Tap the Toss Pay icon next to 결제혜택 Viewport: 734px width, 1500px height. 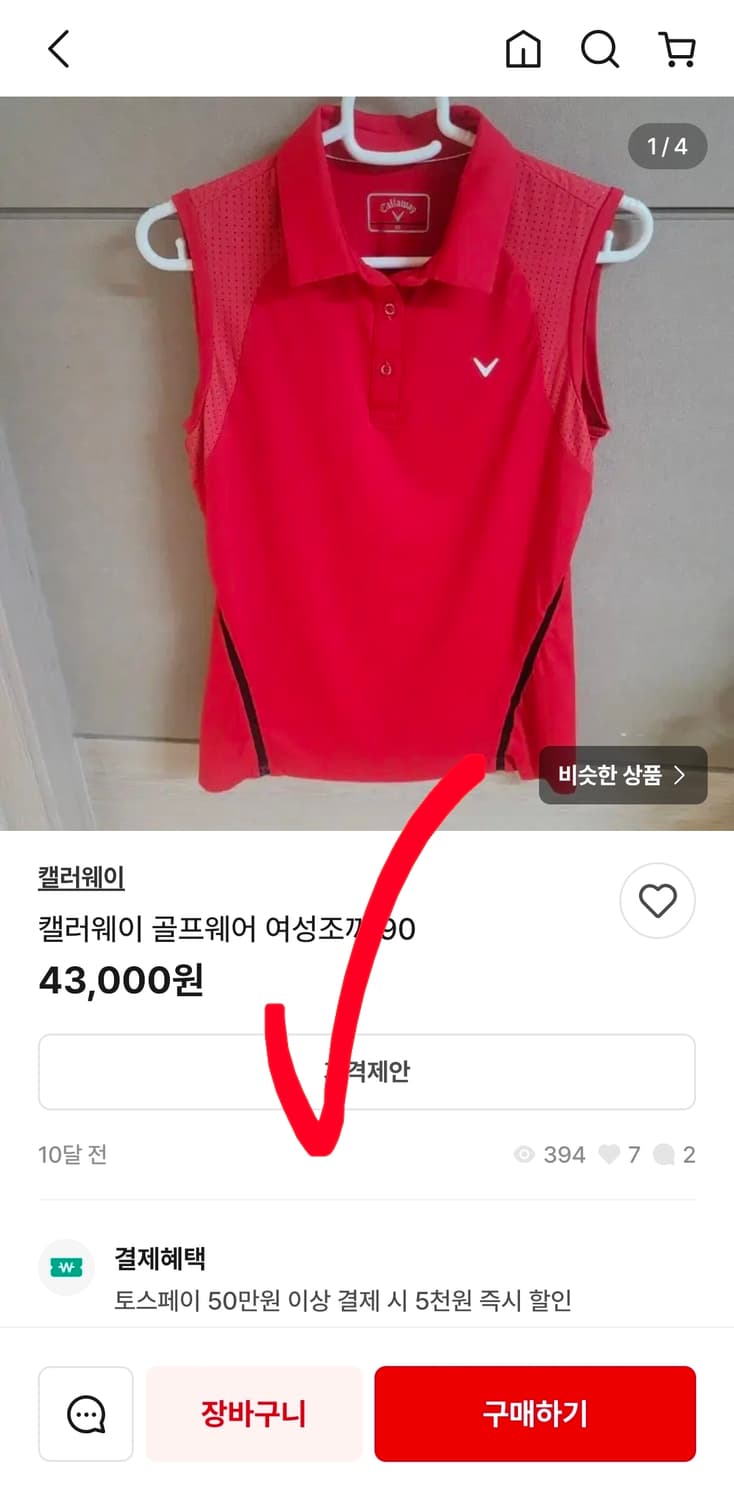coord(65,1267)
